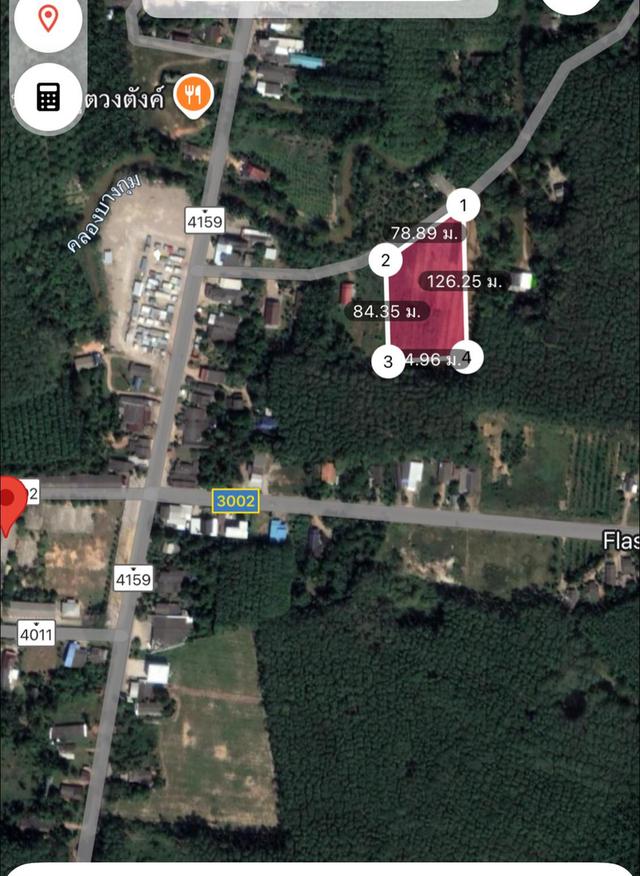Open the orange restaurant marker
The height and width of the screenshot is (876, 640).
coord(191,96)
